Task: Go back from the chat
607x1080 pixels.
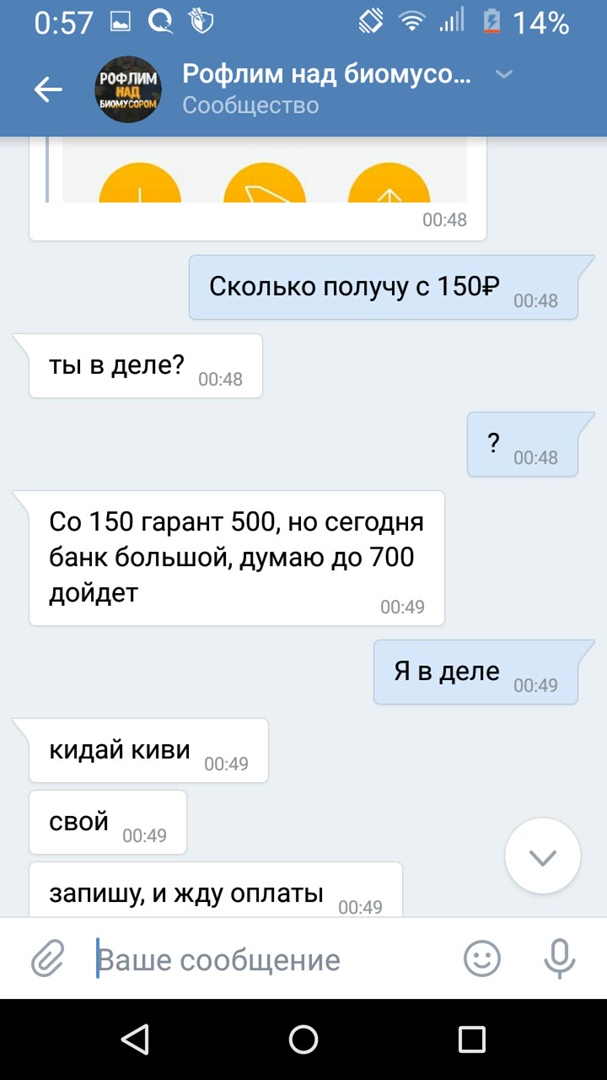Action: 48,90
